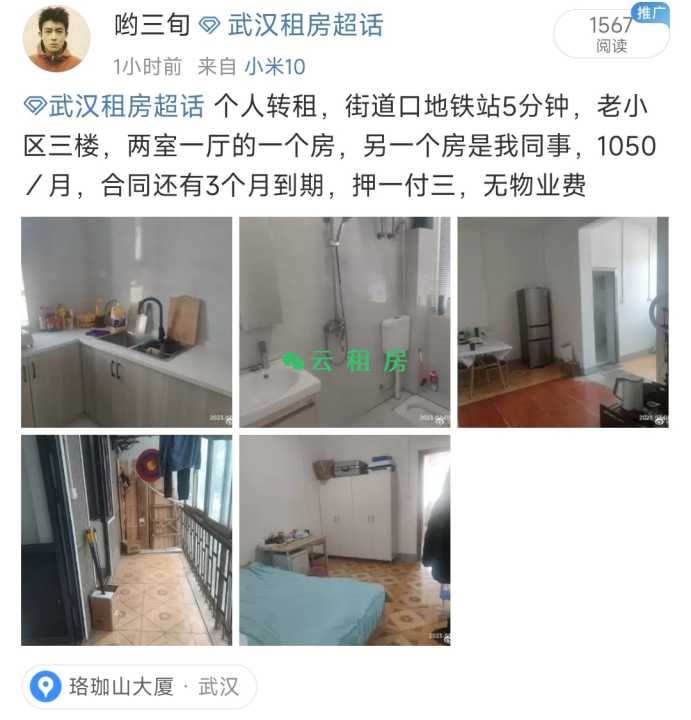View the living room fridge photo
Image resolution: width=691 pixels, height=720 pixels.
[x=563, y=322]
